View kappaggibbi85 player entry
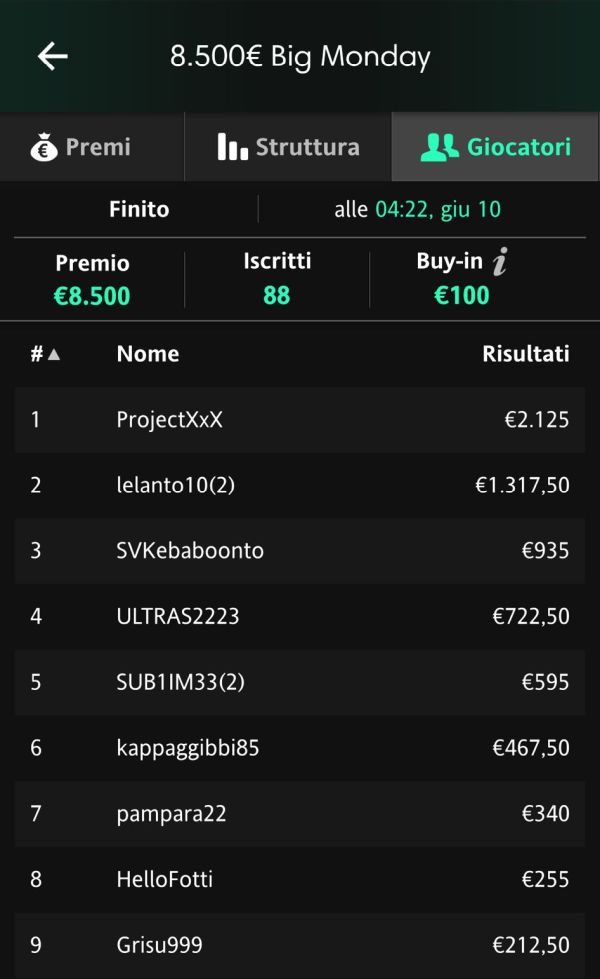The image size is (600, 979). (x=300, y=747)
